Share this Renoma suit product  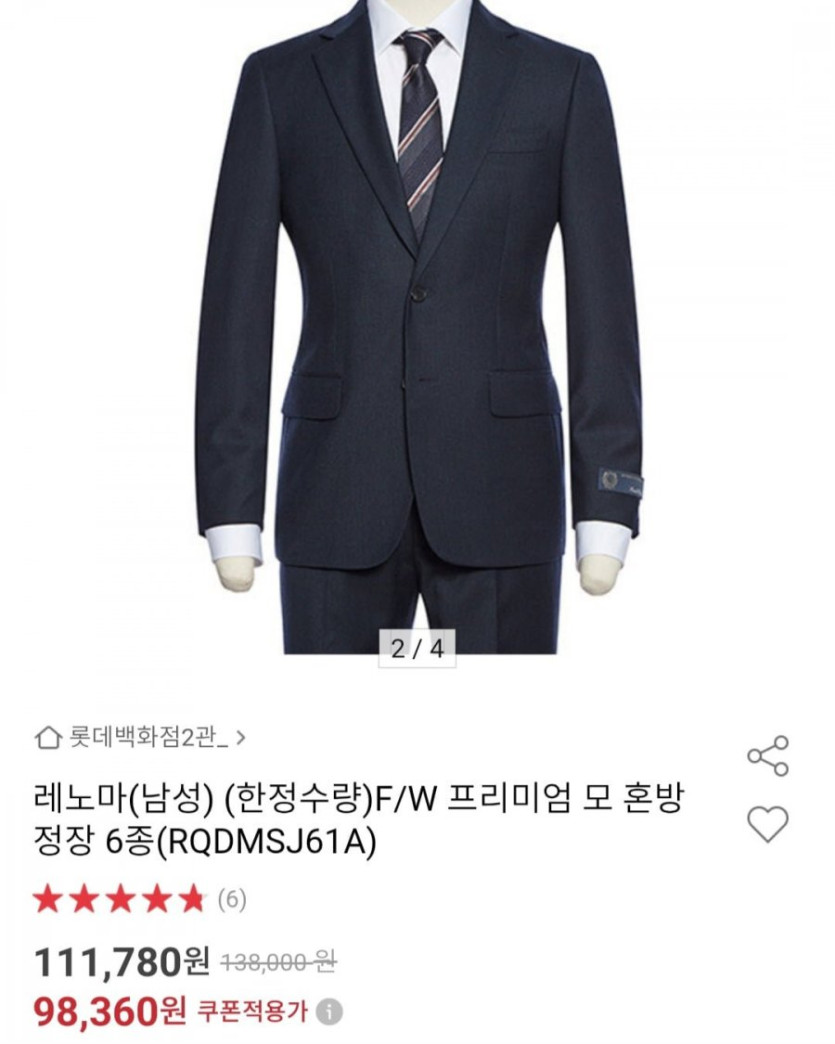click(x=768, y=755)
